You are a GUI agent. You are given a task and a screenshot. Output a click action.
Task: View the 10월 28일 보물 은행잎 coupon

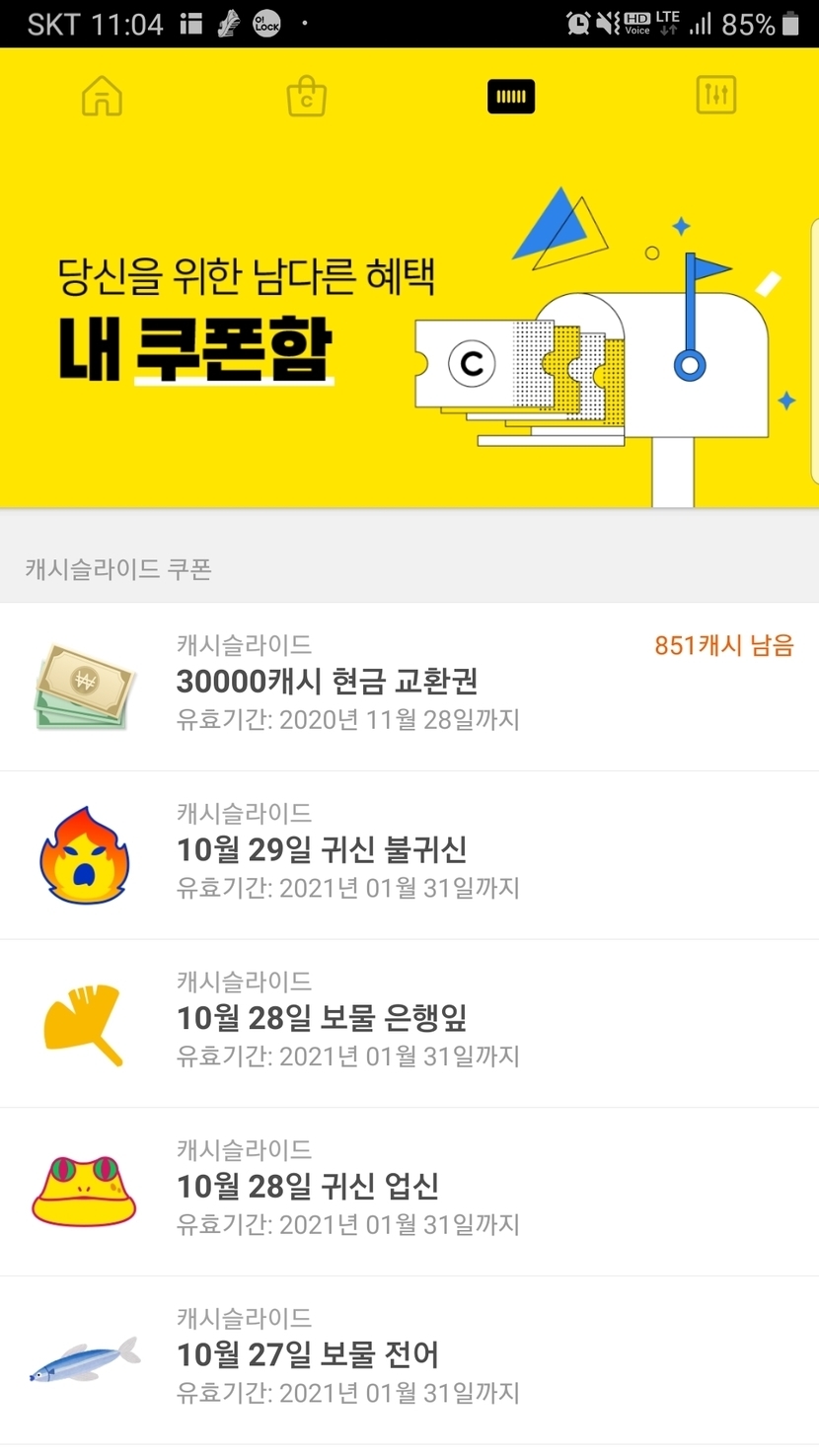[409, 1024]
